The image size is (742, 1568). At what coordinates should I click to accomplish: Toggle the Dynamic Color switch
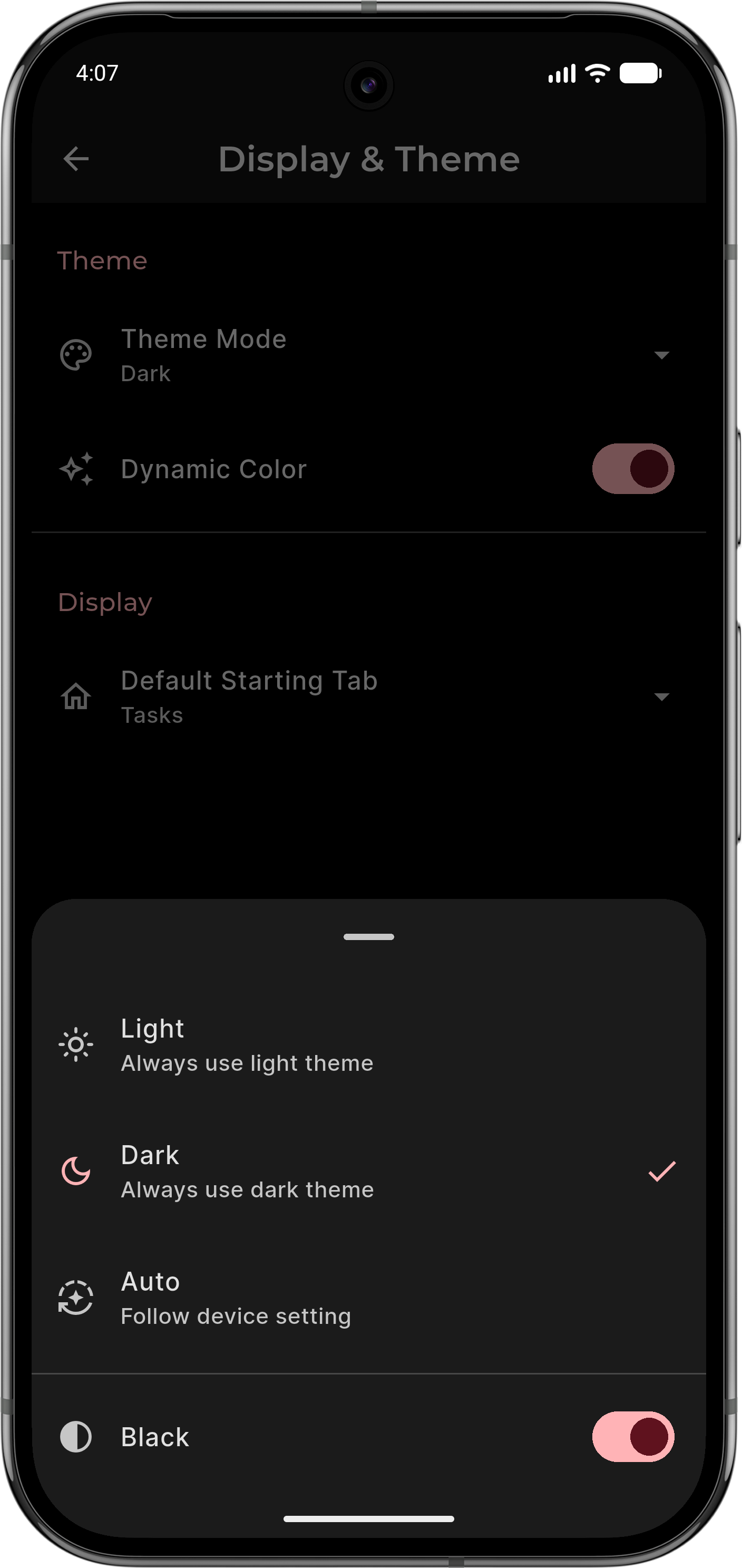pos(632,469)
